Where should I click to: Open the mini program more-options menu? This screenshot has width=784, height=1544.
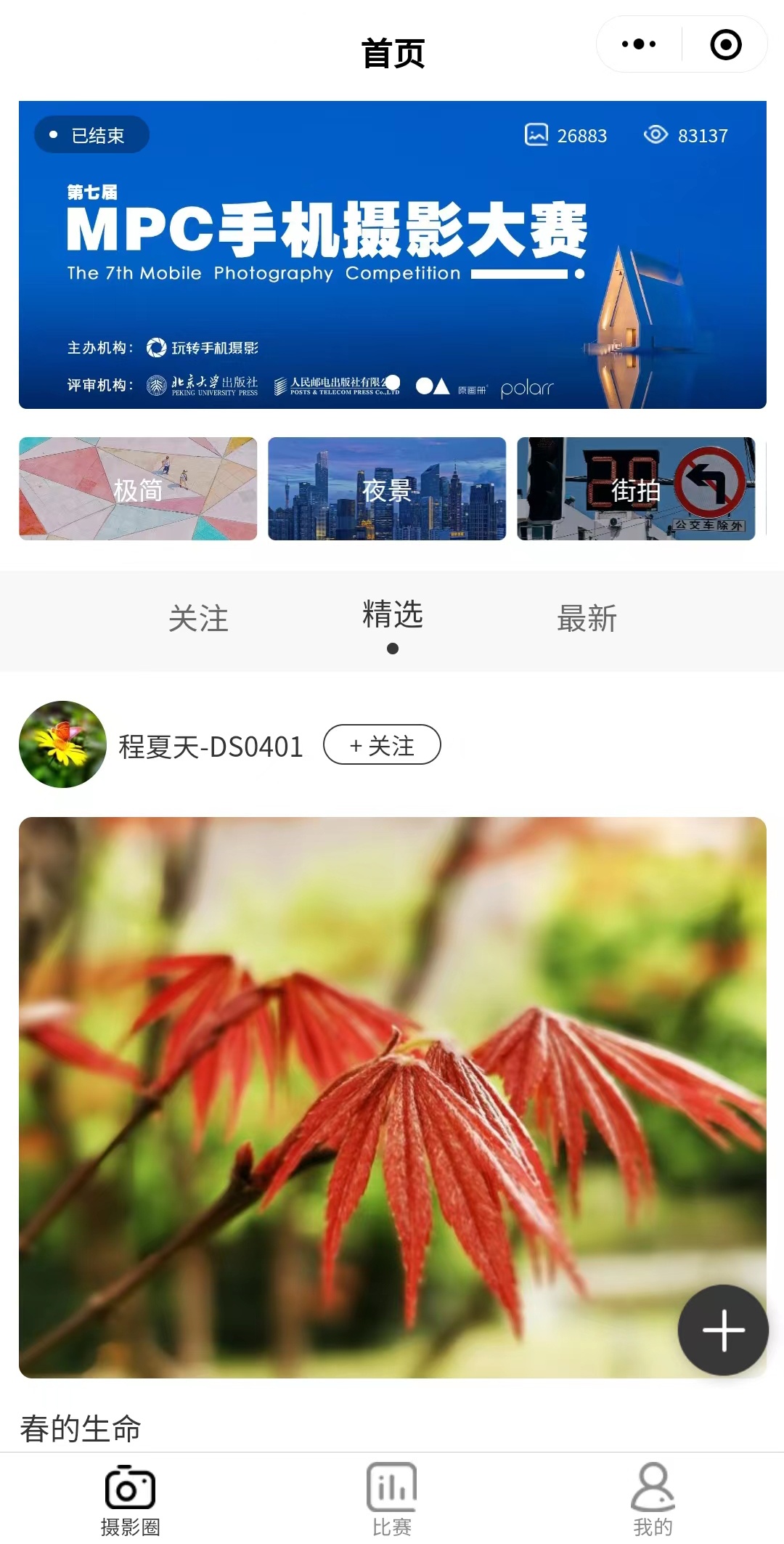[639, 44]
